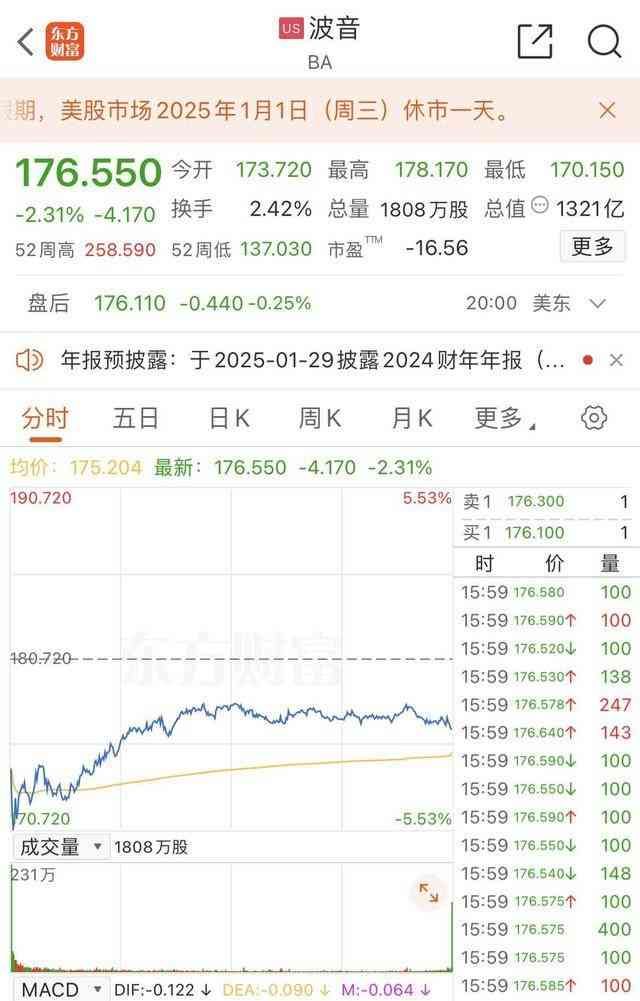The height and width of the screenshot is (1001, 640).
Task: Switch to the 五日 chart tab
Action: 136,418
